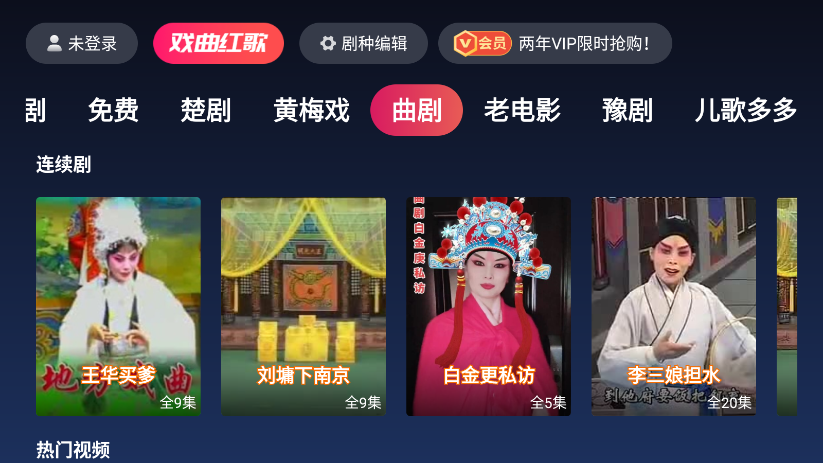The width and height of the screenshot is (823, 463).
Task: Select the 黄梅戏 tab
Action: tap(311, 110)
